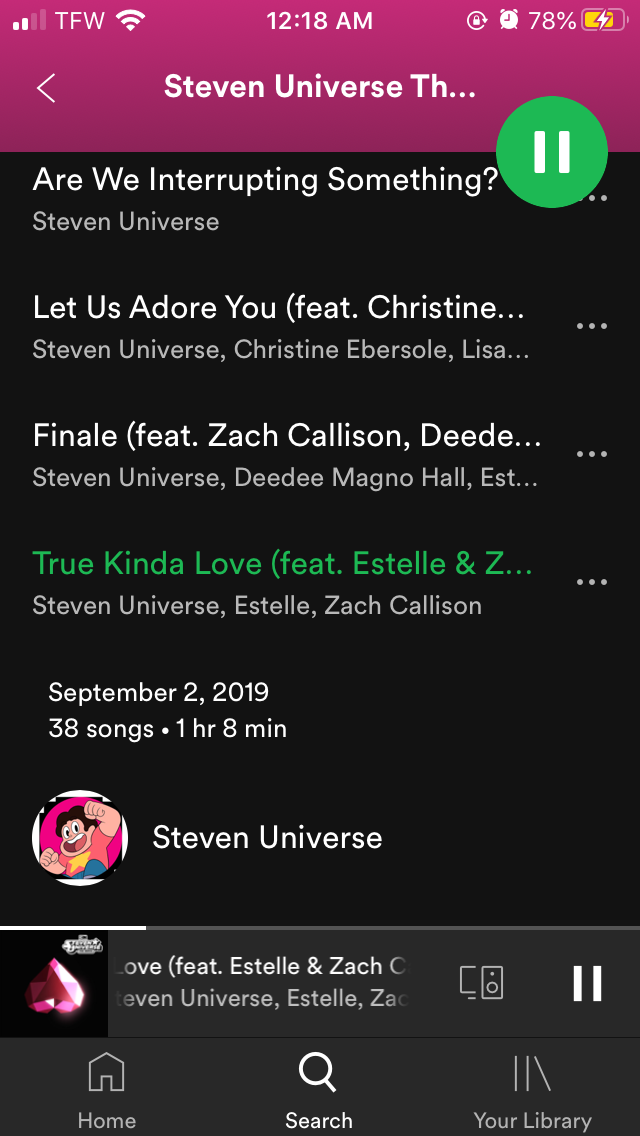Pause playback with the green button
Image resolution: width=640 pixels, height=1136 pixels.
[x=552, y=152]
